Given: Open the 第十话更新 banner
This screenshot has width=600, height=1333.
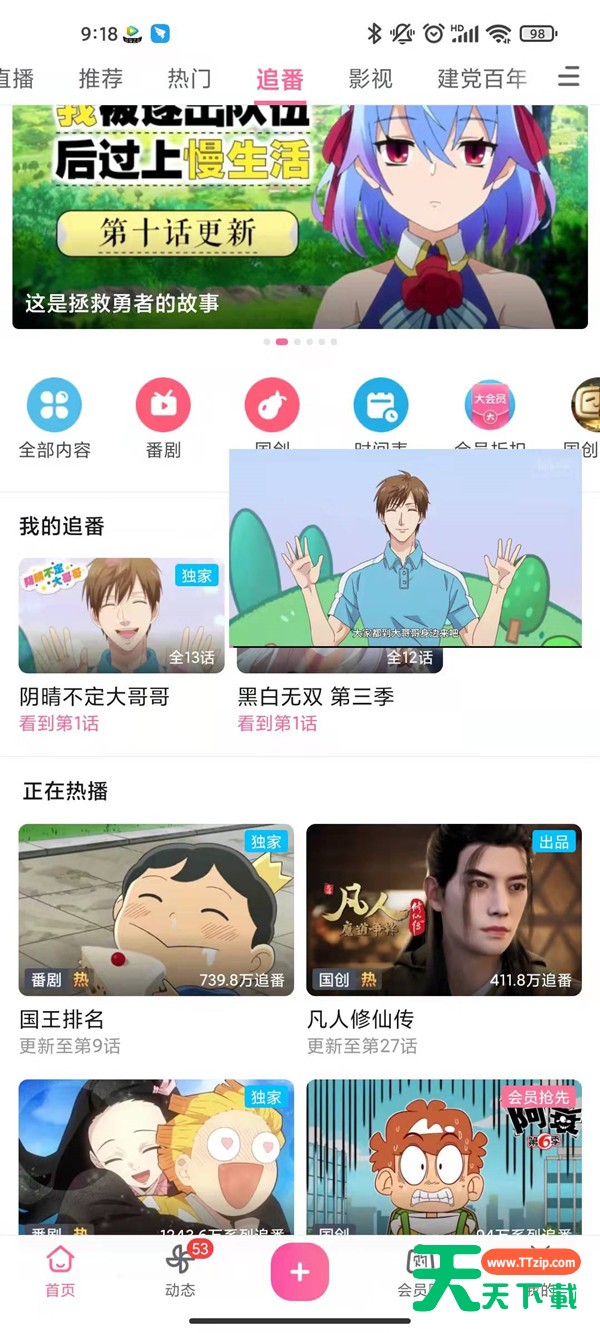Looking at the screenshot, I should tap(300, 216).
